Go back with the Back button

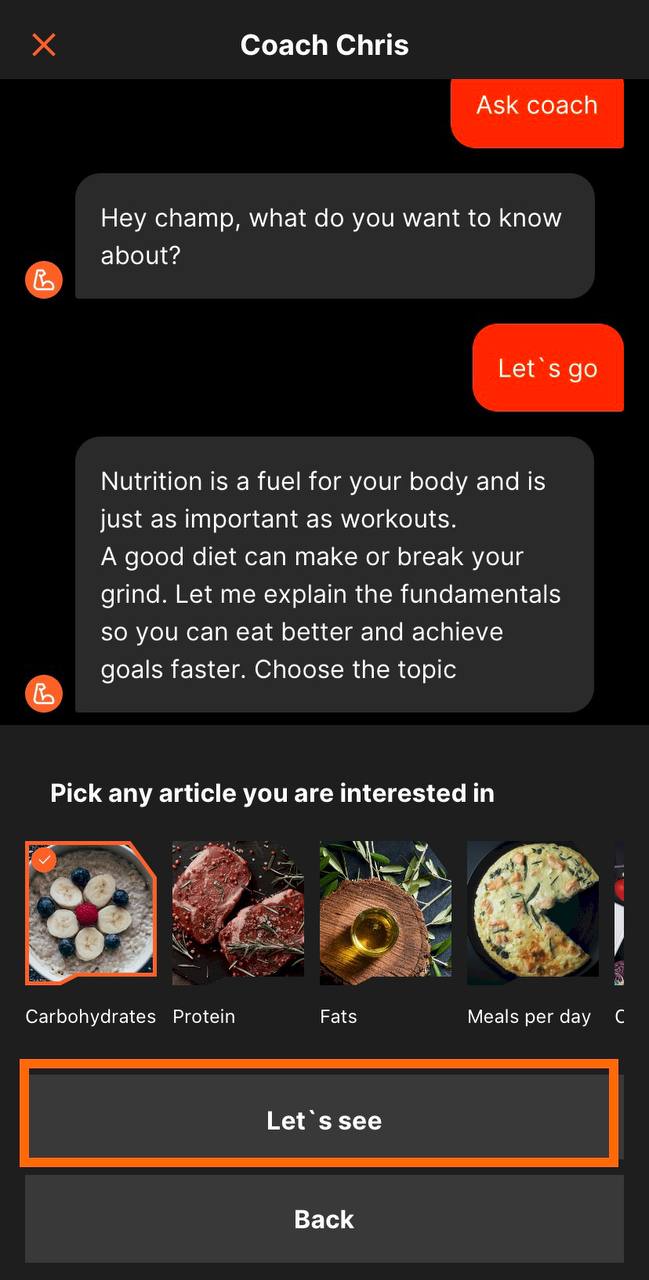pyautogui.click(x=324, y=1219)
